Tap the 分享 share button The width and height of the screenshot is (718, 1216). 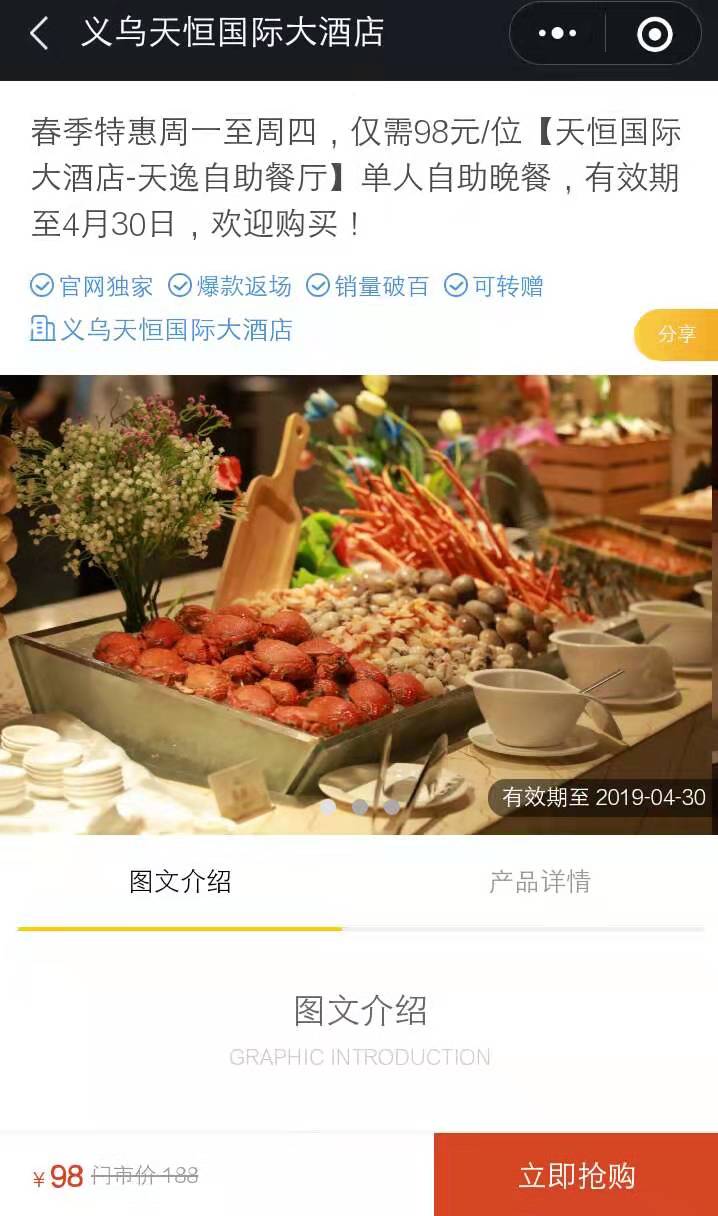[x=677, y=334]
